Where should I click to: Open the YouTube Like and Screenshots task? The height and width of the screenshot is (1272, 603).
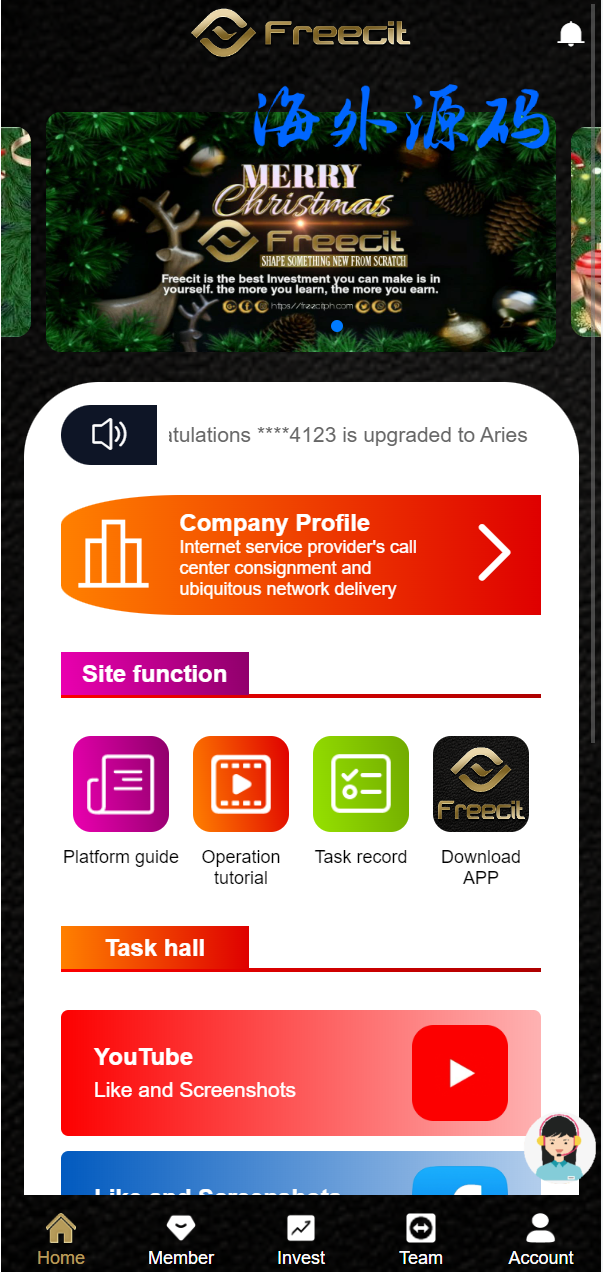[x=300, y=1073]
